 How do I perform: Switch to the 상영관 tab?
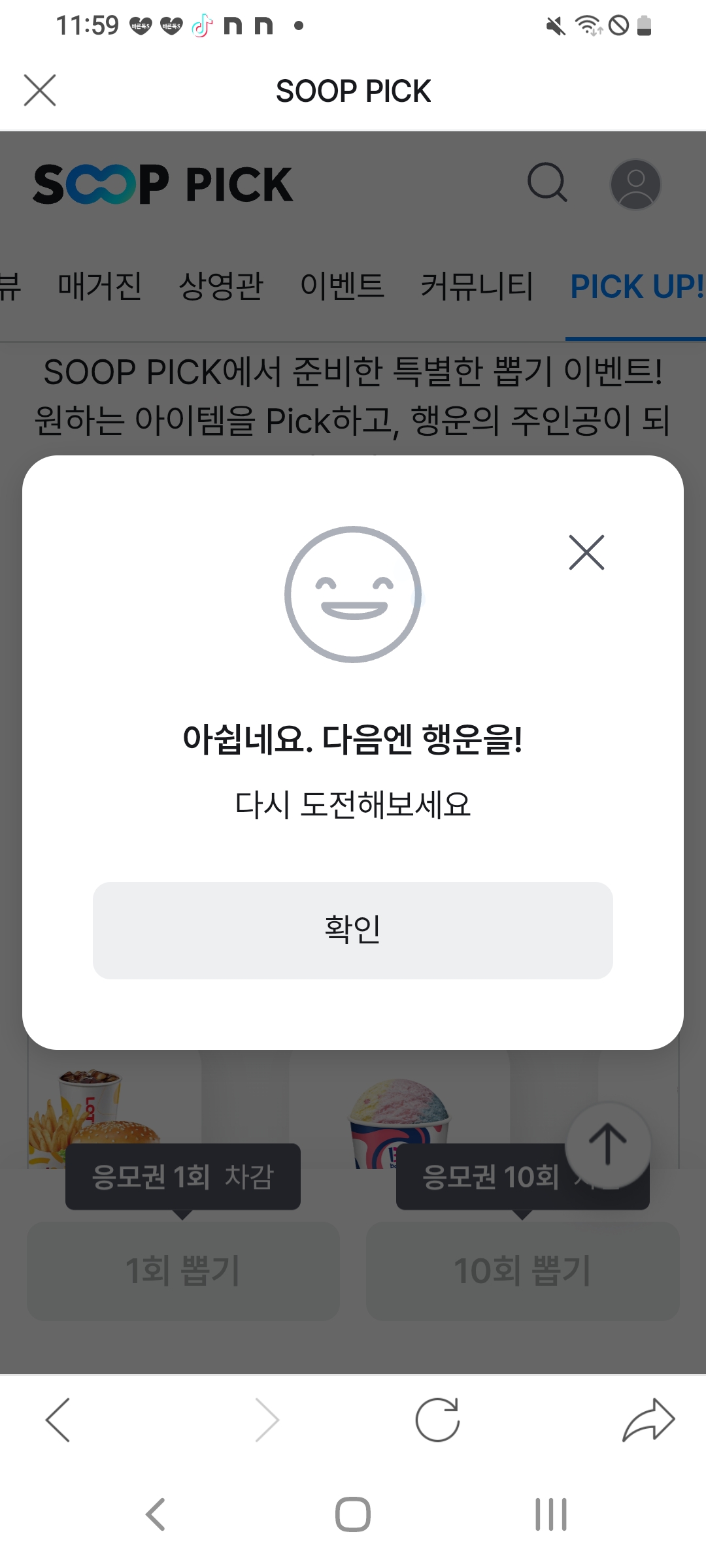[x=221, y=286]
